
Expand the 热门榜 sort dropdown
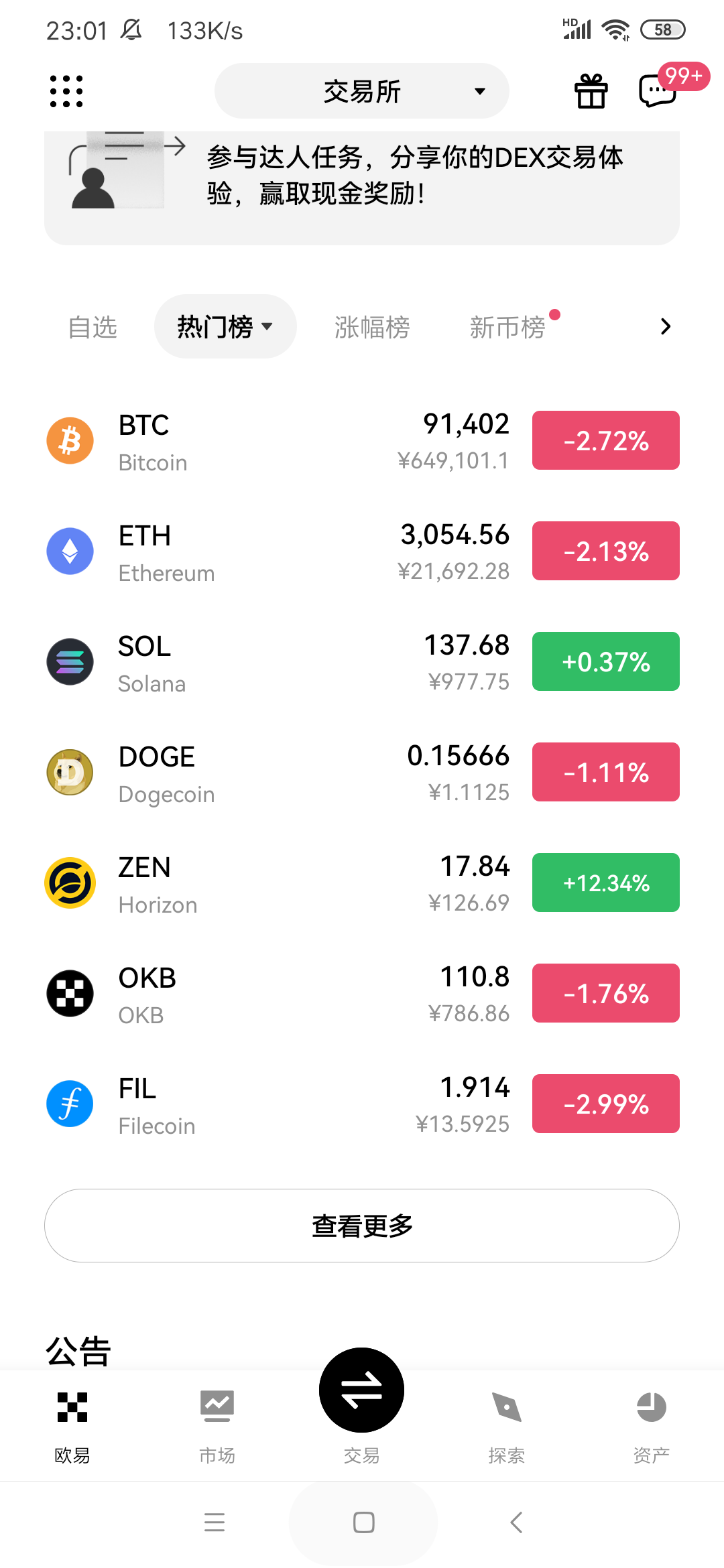tap(225, 326)
